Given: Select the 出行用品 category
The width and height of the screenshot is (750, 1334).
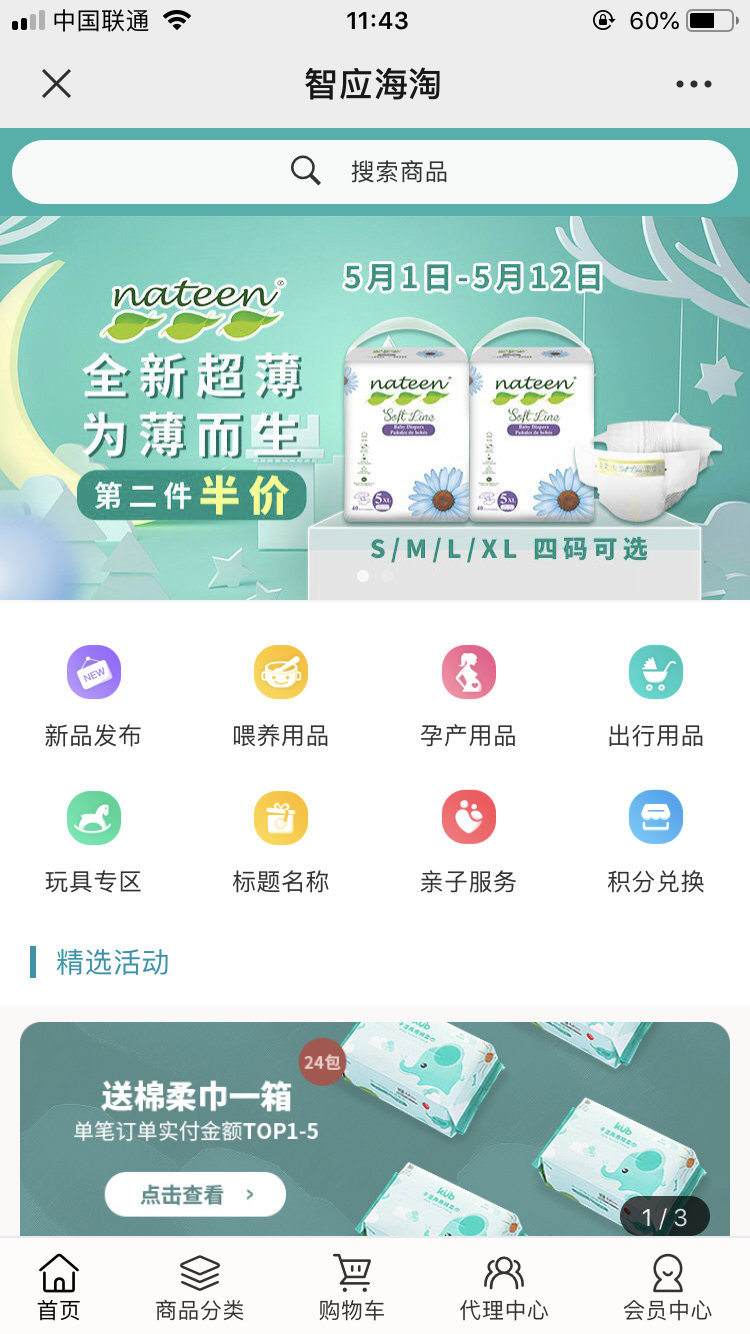Looking at the screenshot, I should (656, 695).
